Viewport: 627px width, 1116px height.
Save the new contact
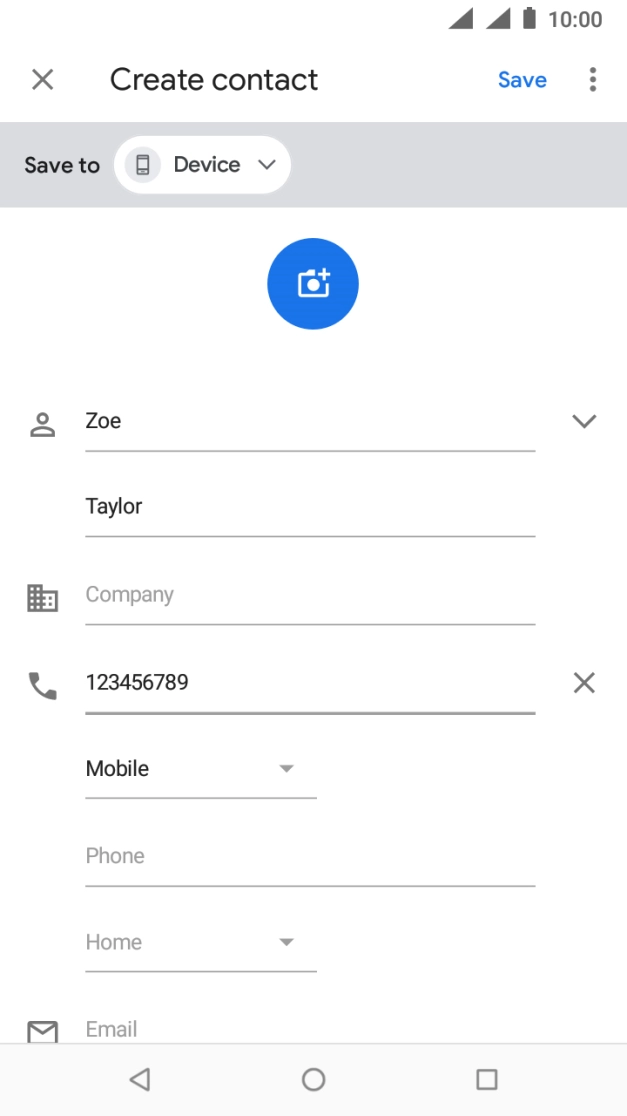point(522,80)
